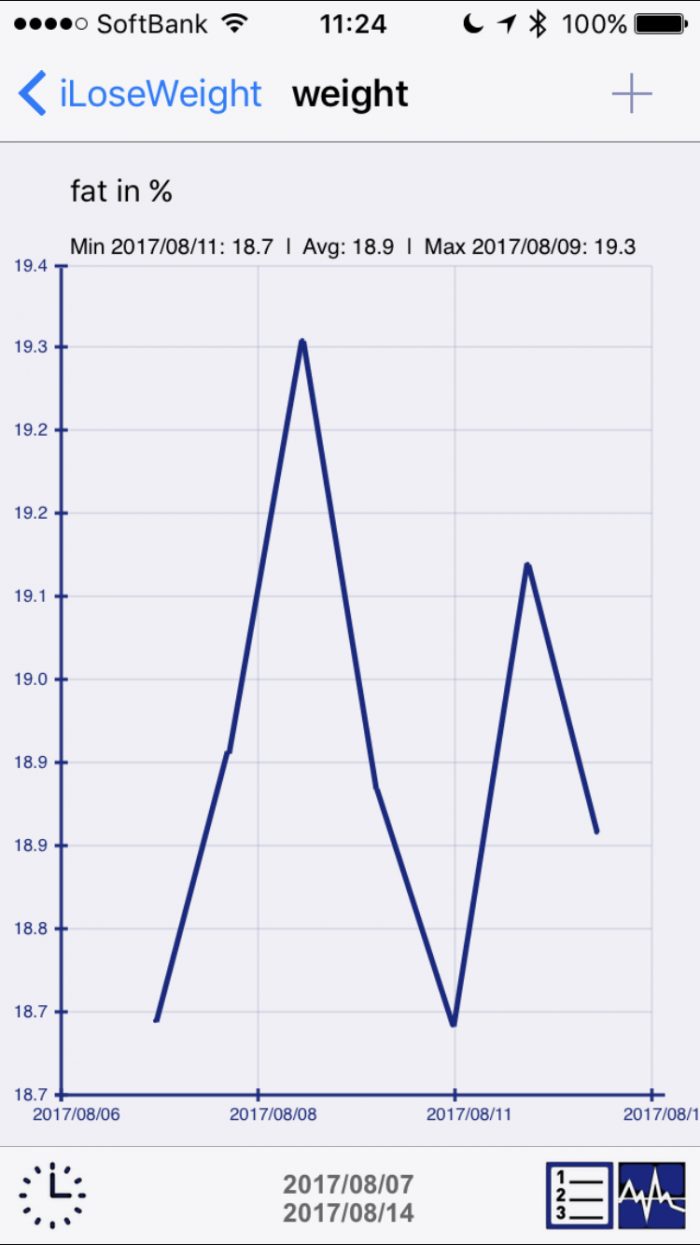Screen dimensions: 700x1245
Task: Add a new weight entry
Action: (x=631, y=94)
